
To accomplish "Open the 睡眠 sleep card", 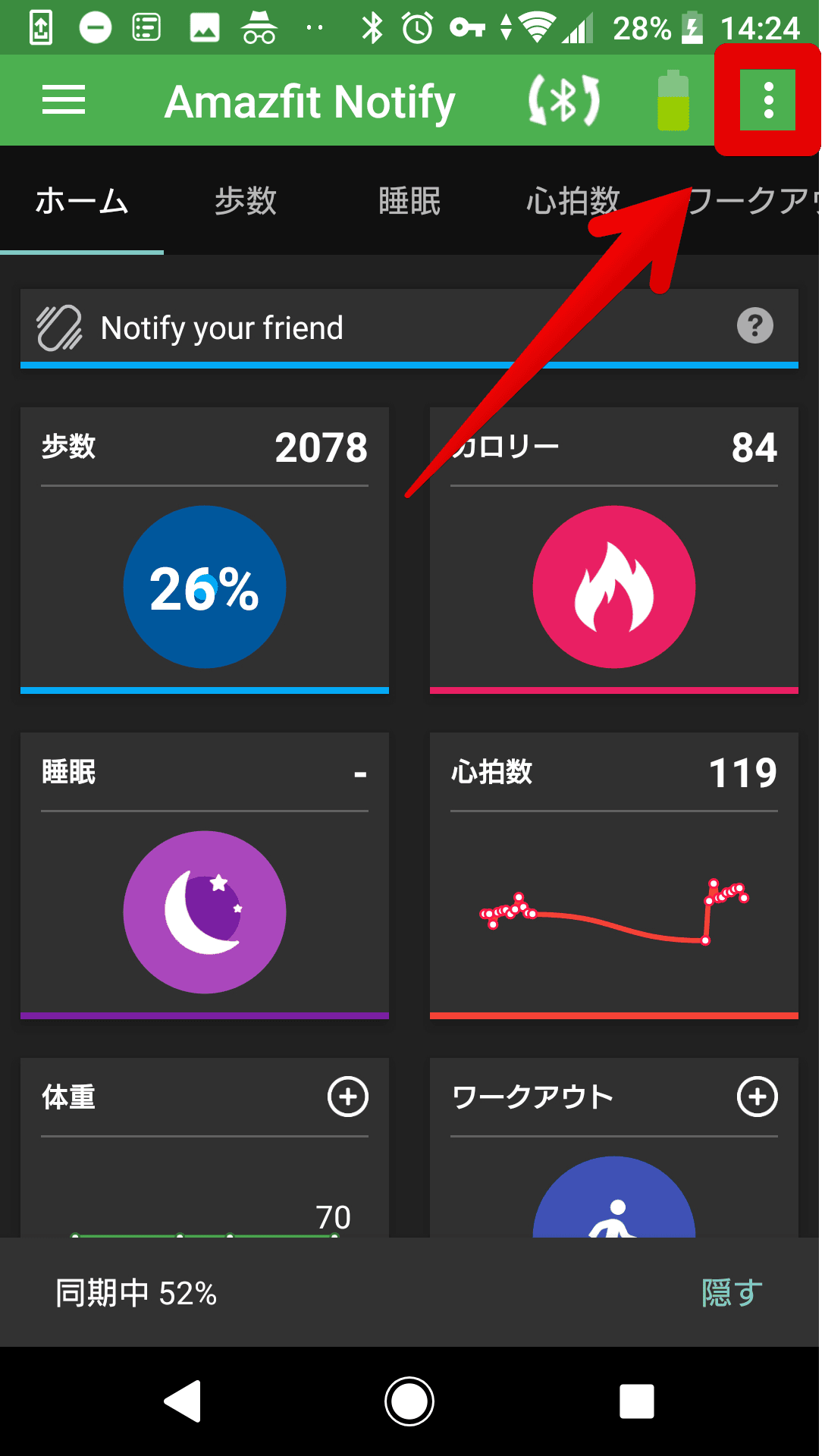I will click(x=205, y=874).
